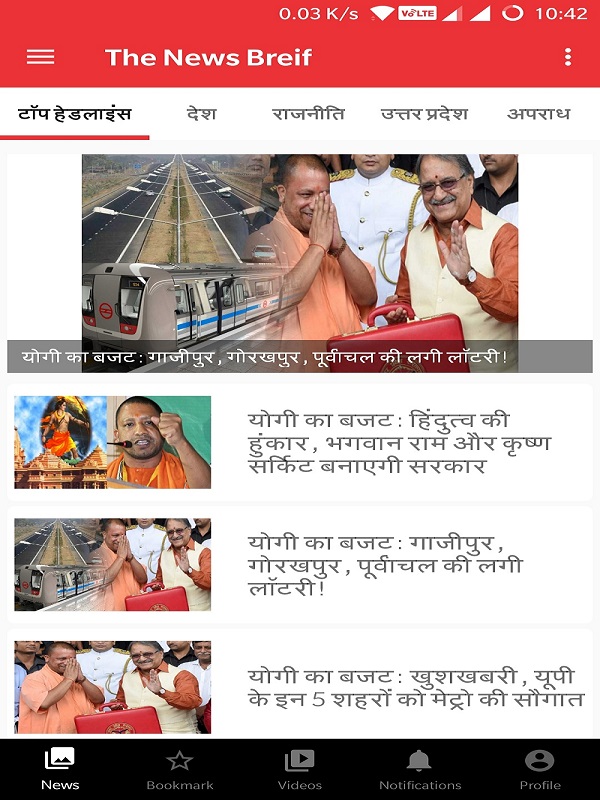Go to the Bookmark tab
The height and width of the screenshot is (800, 600).
point(180,769)
